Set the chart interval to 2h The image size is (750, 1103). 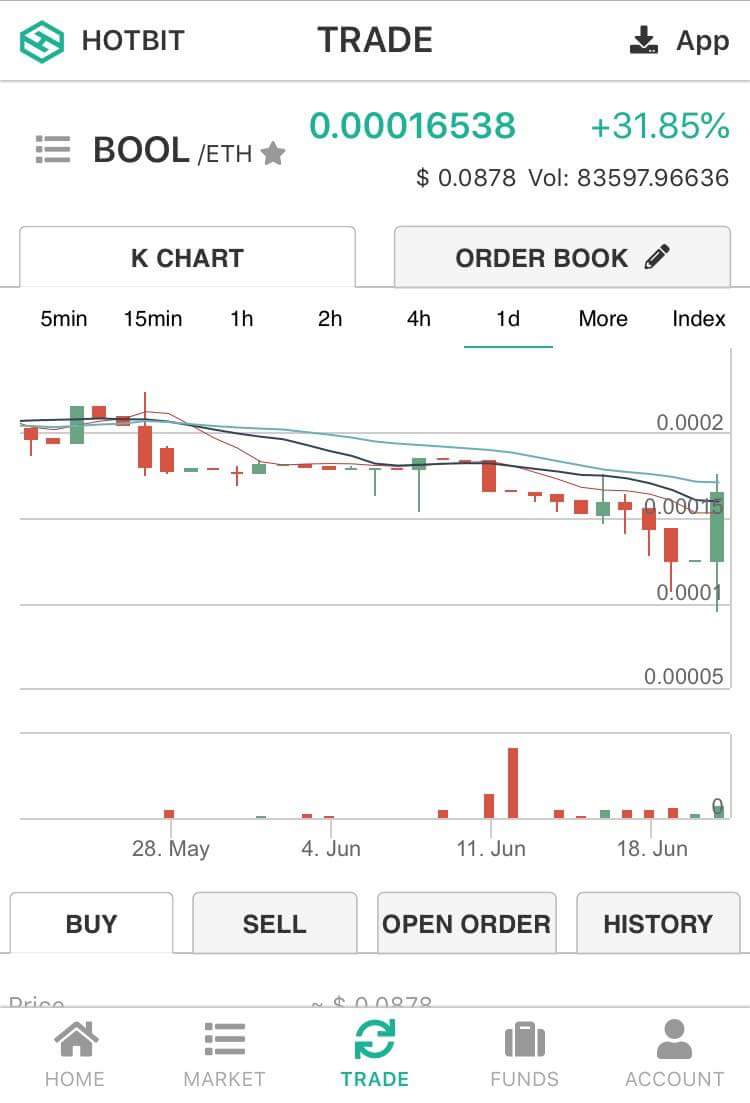[x=330, y=319]
